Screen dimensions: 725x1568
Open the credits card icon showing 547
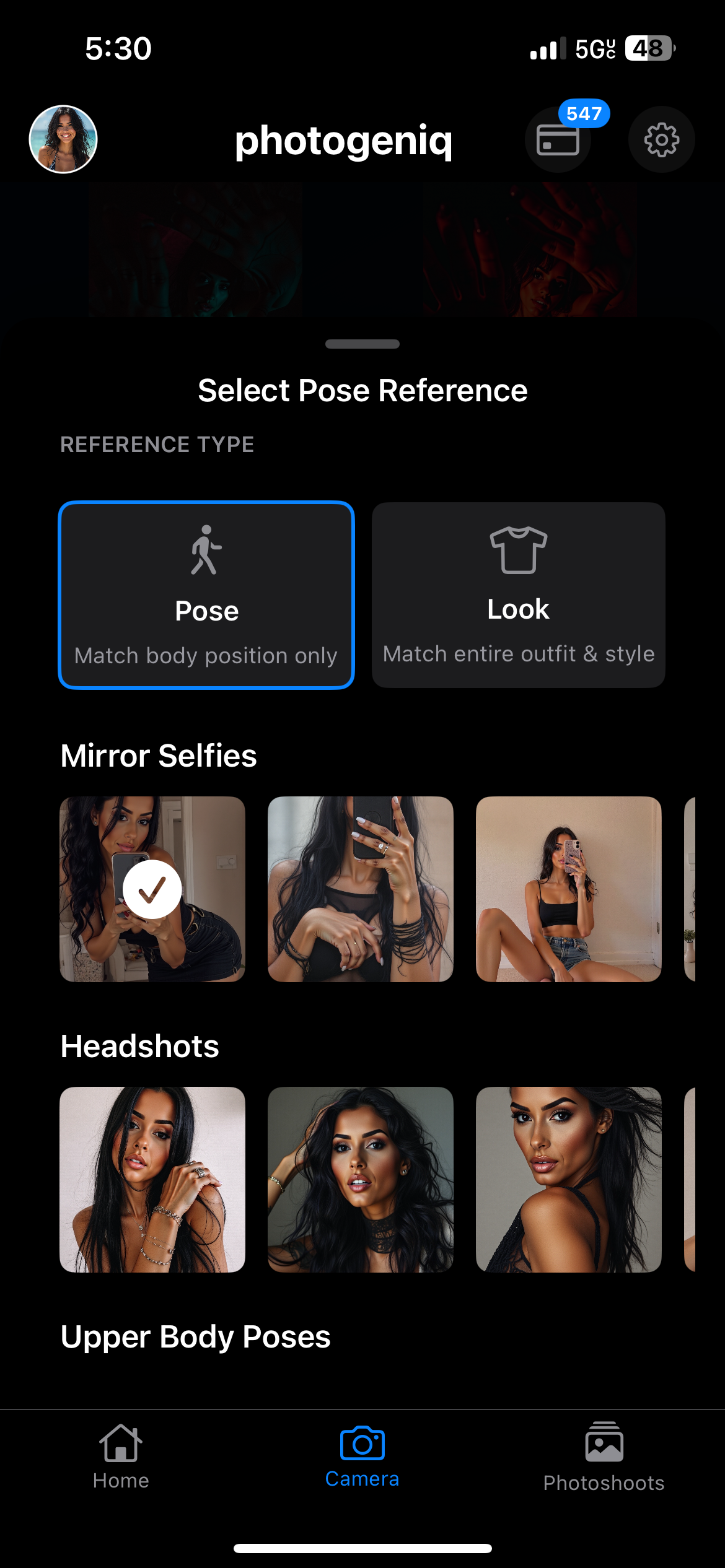tap(556, 139)
